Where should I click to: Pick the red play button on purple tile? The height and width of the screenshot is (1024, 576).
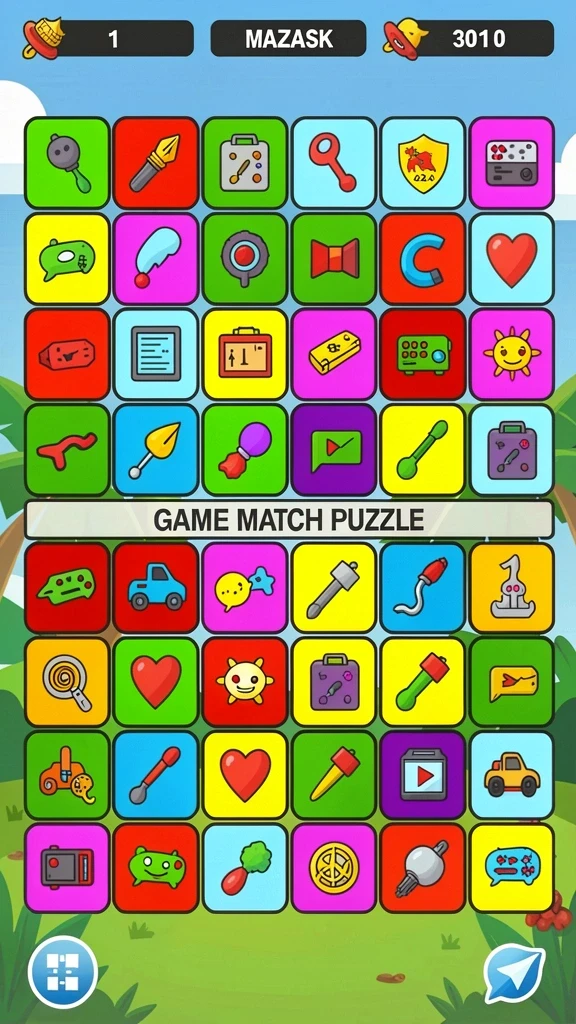point(423,775)
